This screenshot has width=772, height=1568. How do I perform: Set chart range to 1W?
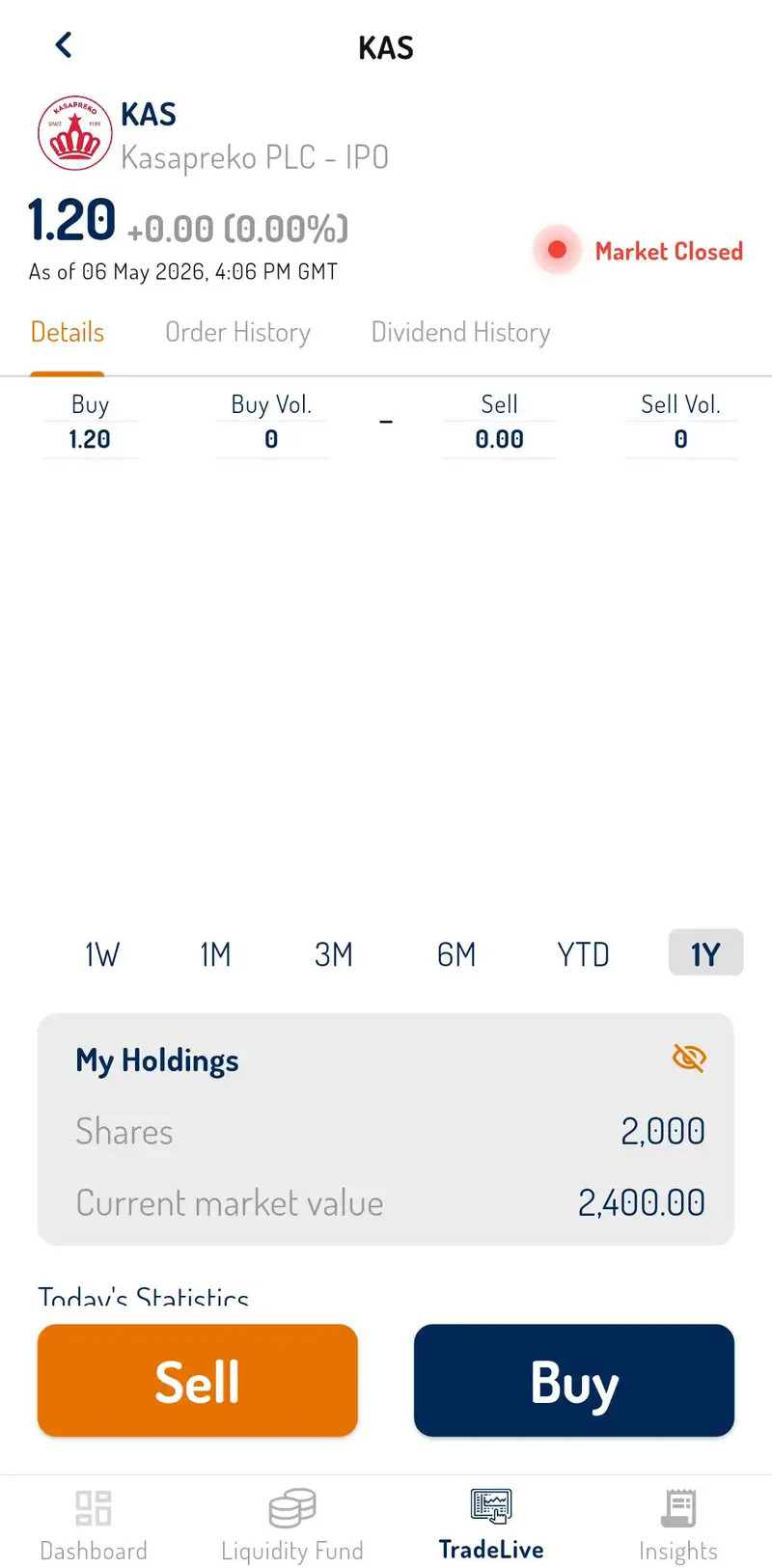102,954
